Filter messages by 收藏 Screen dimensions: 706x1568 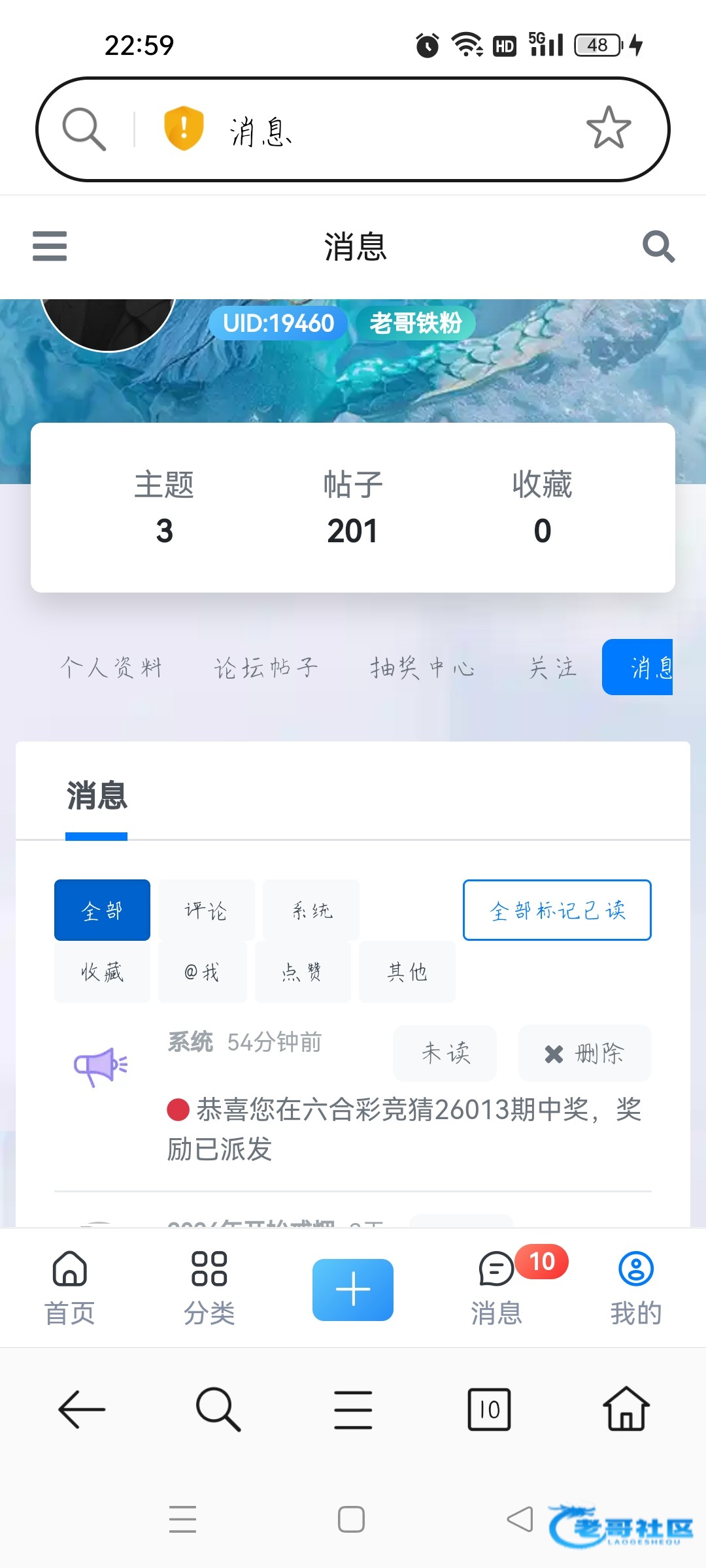point(102,972)
